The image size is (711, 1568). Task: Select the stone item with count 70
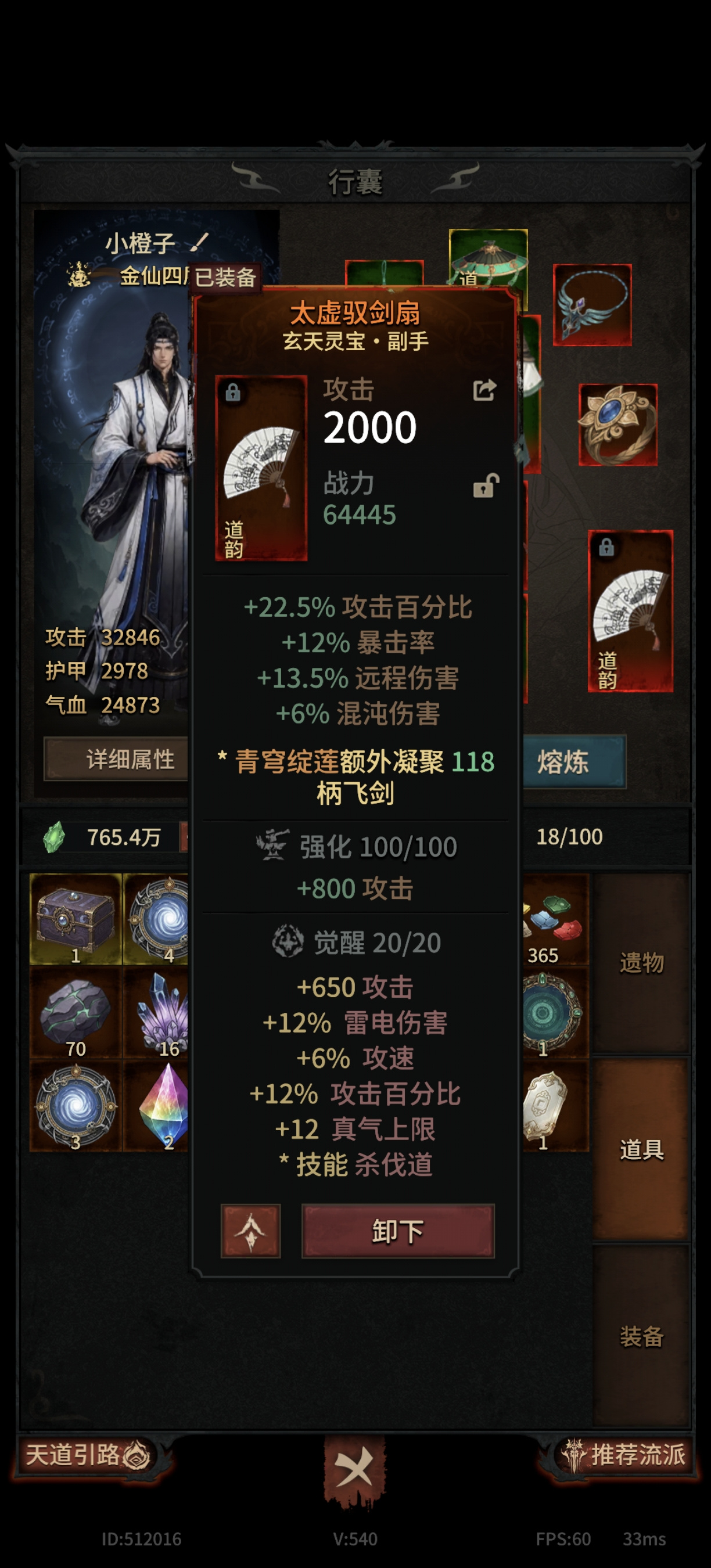coord(76,1013)
